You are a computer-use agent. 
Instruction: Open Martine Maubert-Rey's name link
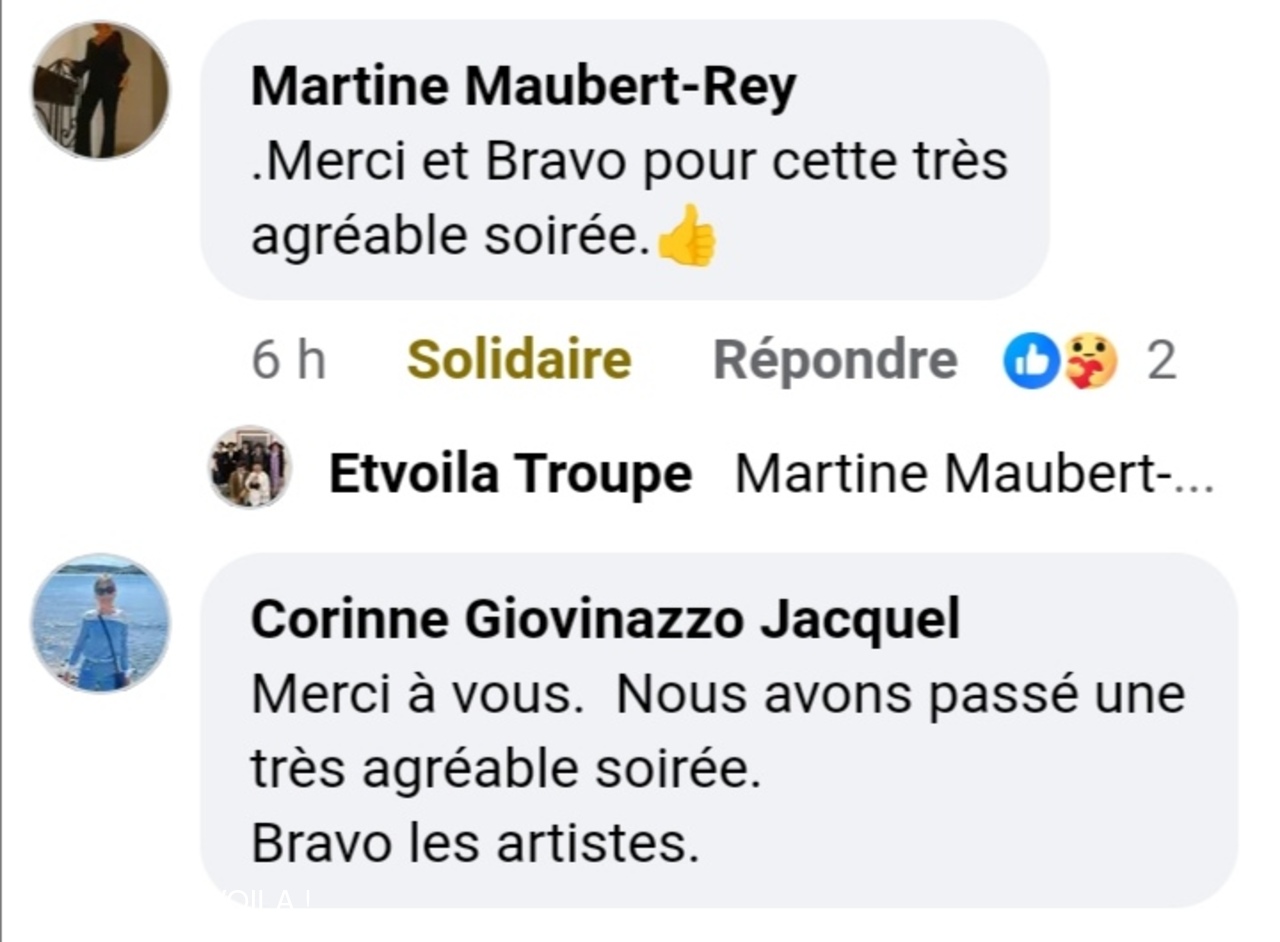coord(523,87)
